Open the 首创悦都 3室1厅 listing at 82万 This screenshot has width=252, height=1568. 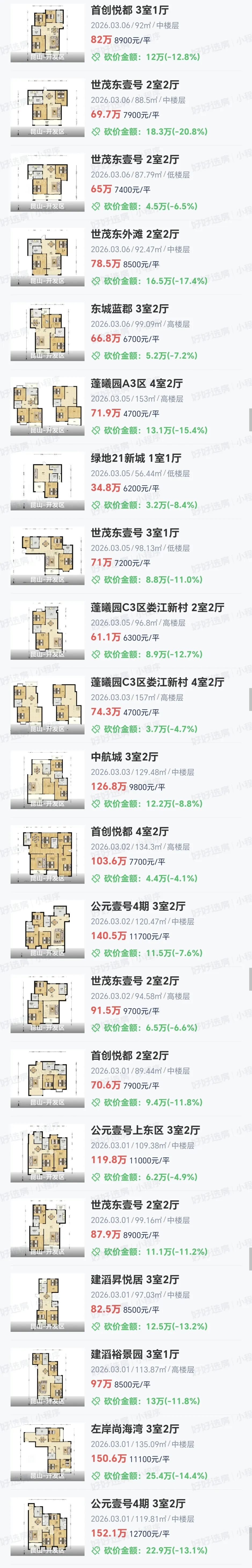[x=130, y=11]
